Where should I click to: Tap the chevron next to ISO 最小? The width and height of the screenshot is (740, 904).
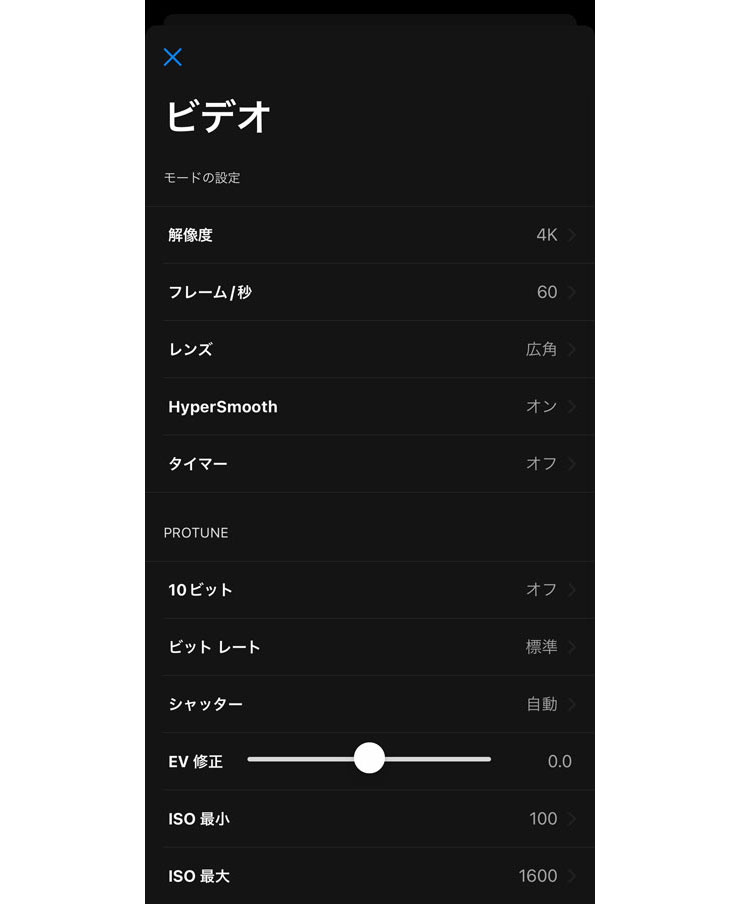[573, 819]
